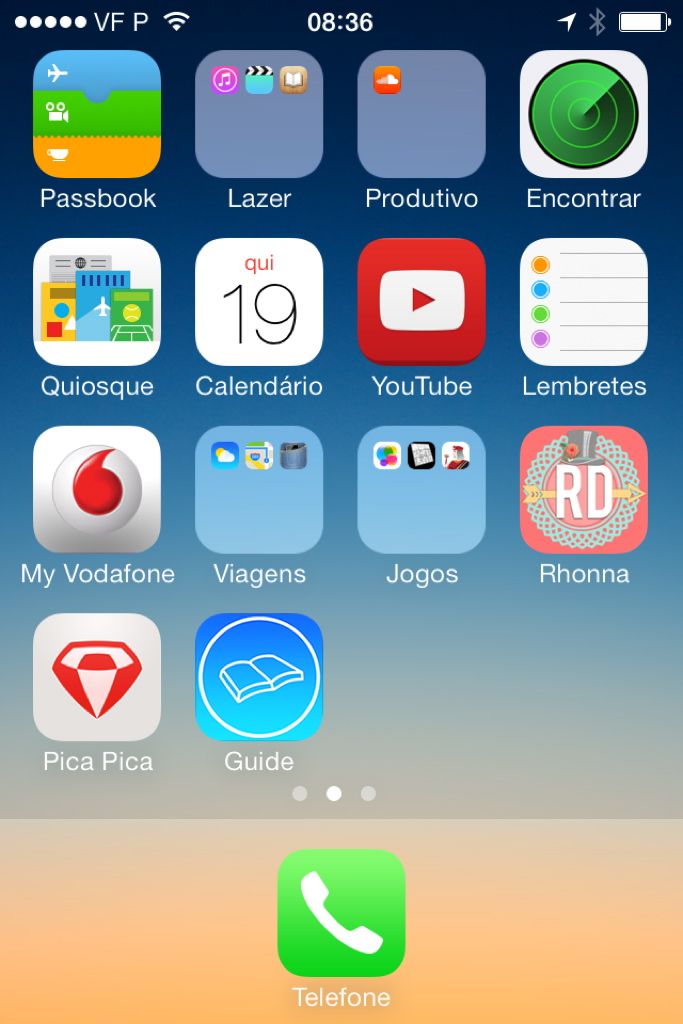Open the Guide app

pyautogui.click(x=259, y=677)
